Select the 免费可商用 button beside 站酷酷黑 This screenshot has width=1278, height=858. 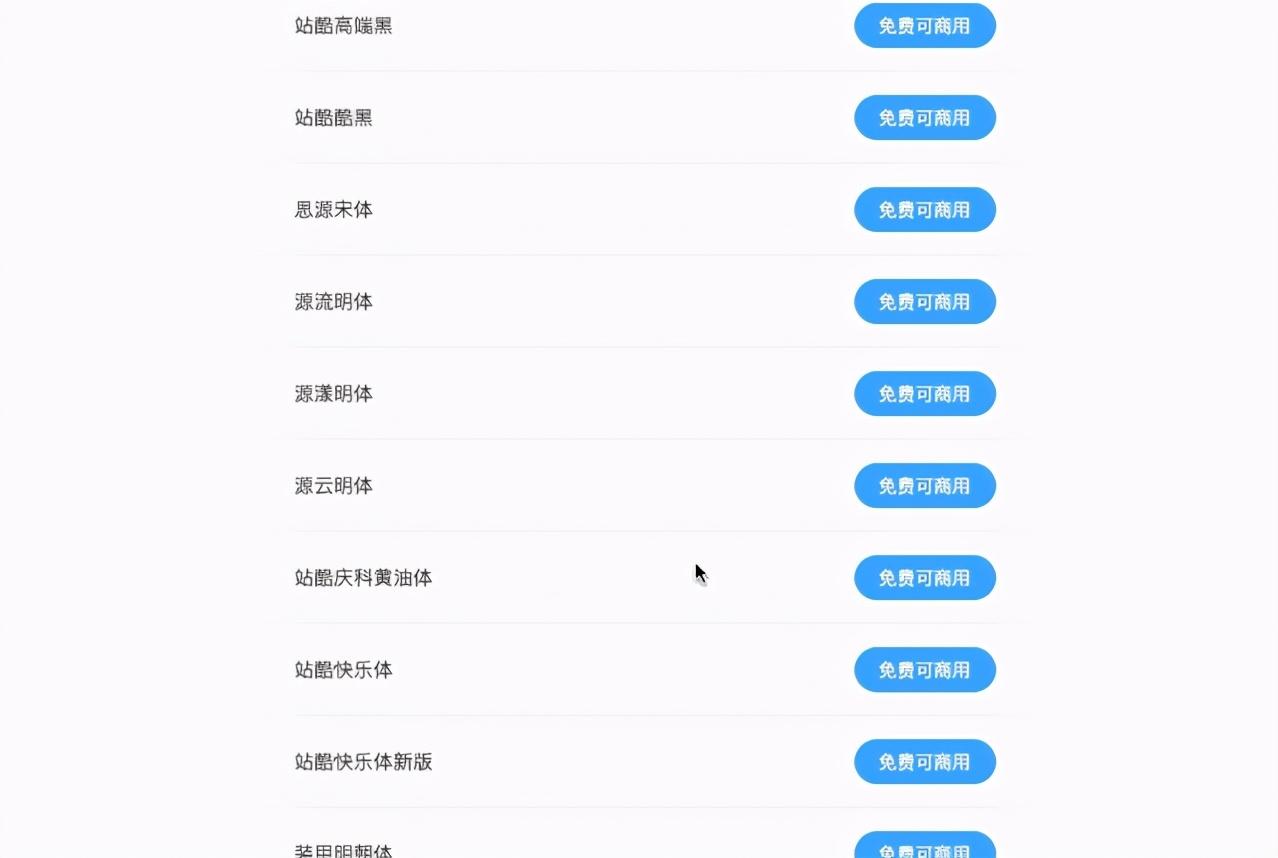pyautogui.click(x=924, y=118)
